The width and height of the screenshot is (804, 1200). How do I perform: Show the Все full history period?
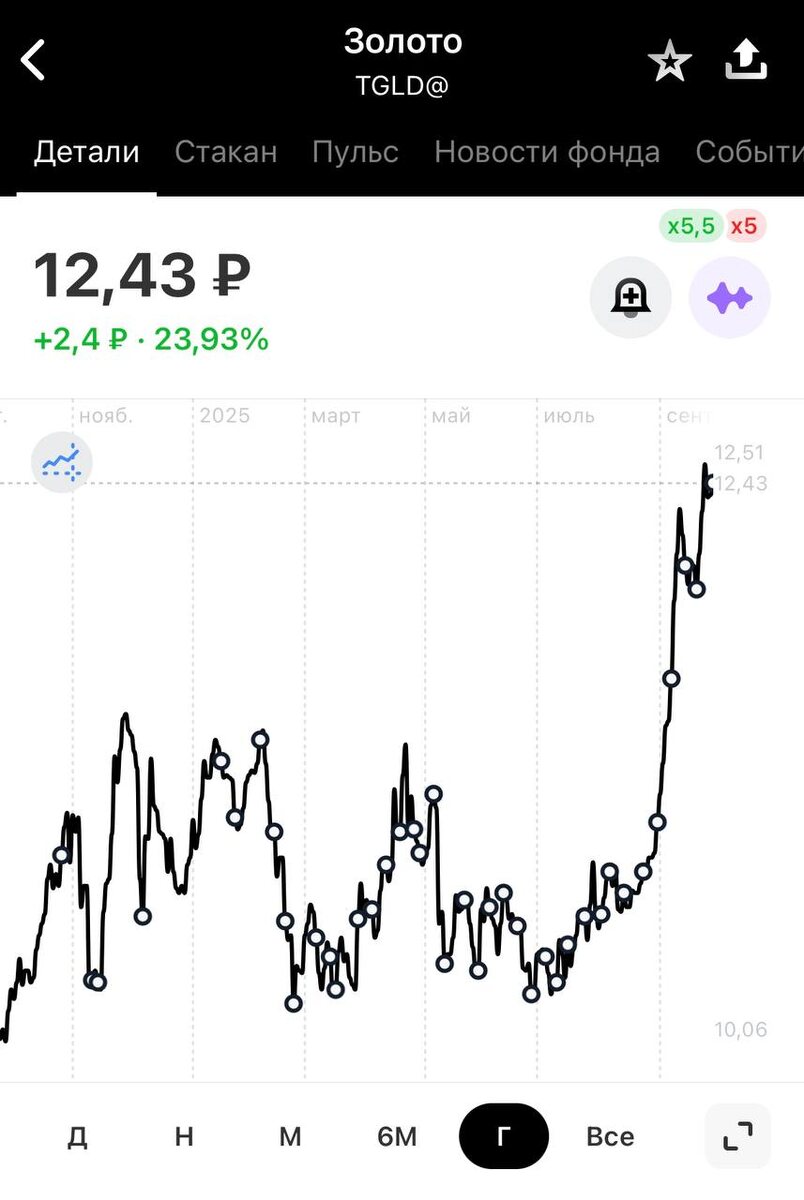610,1137
